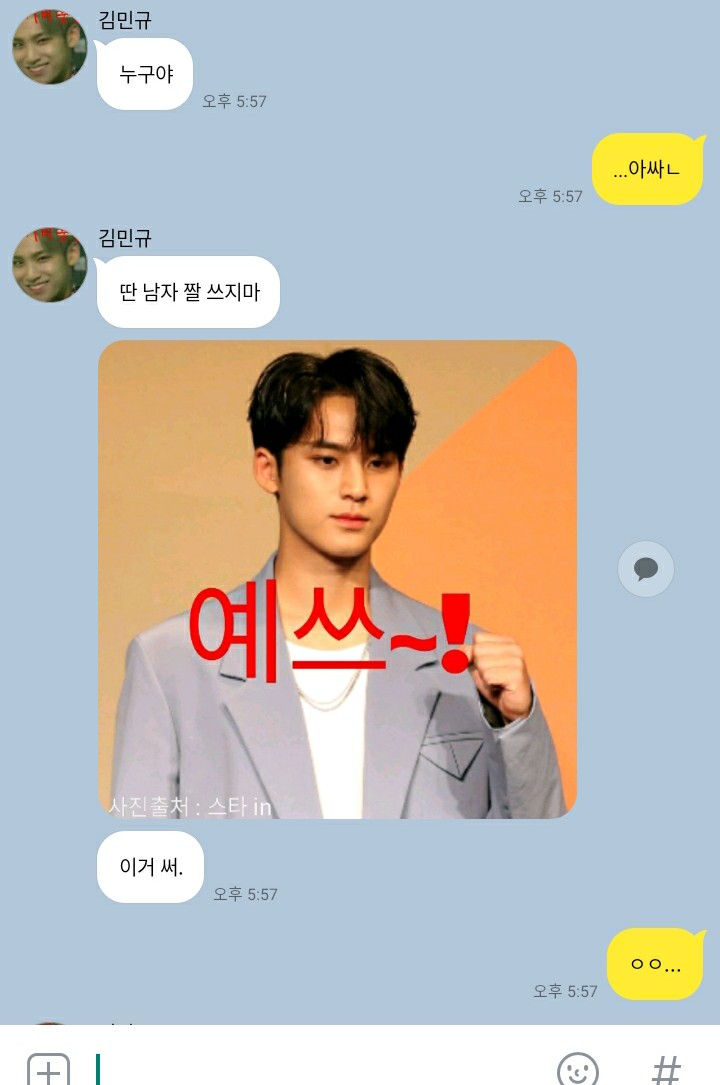Open the photo captioned 예쓰~!

click(337, 580)
